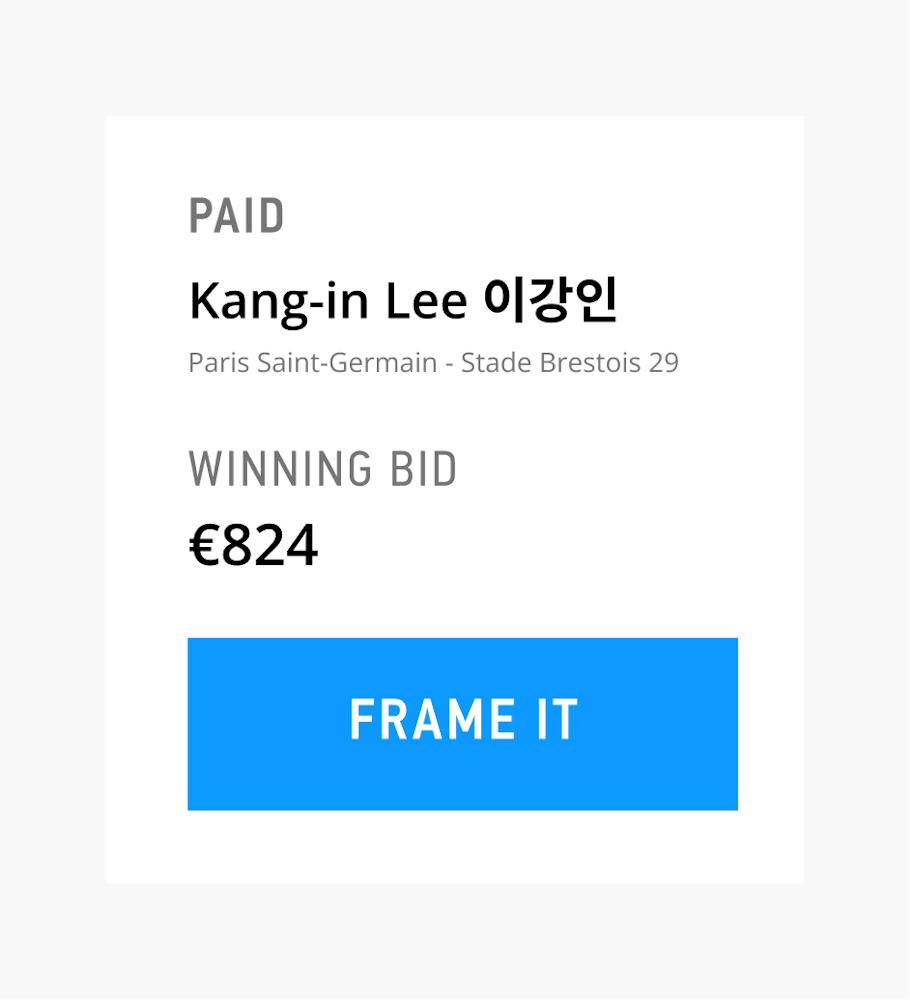Select the match title Paris Saint-Germain - Stade Brestois 29
The width and height of the screenshot is (910, 1000).
433,363
